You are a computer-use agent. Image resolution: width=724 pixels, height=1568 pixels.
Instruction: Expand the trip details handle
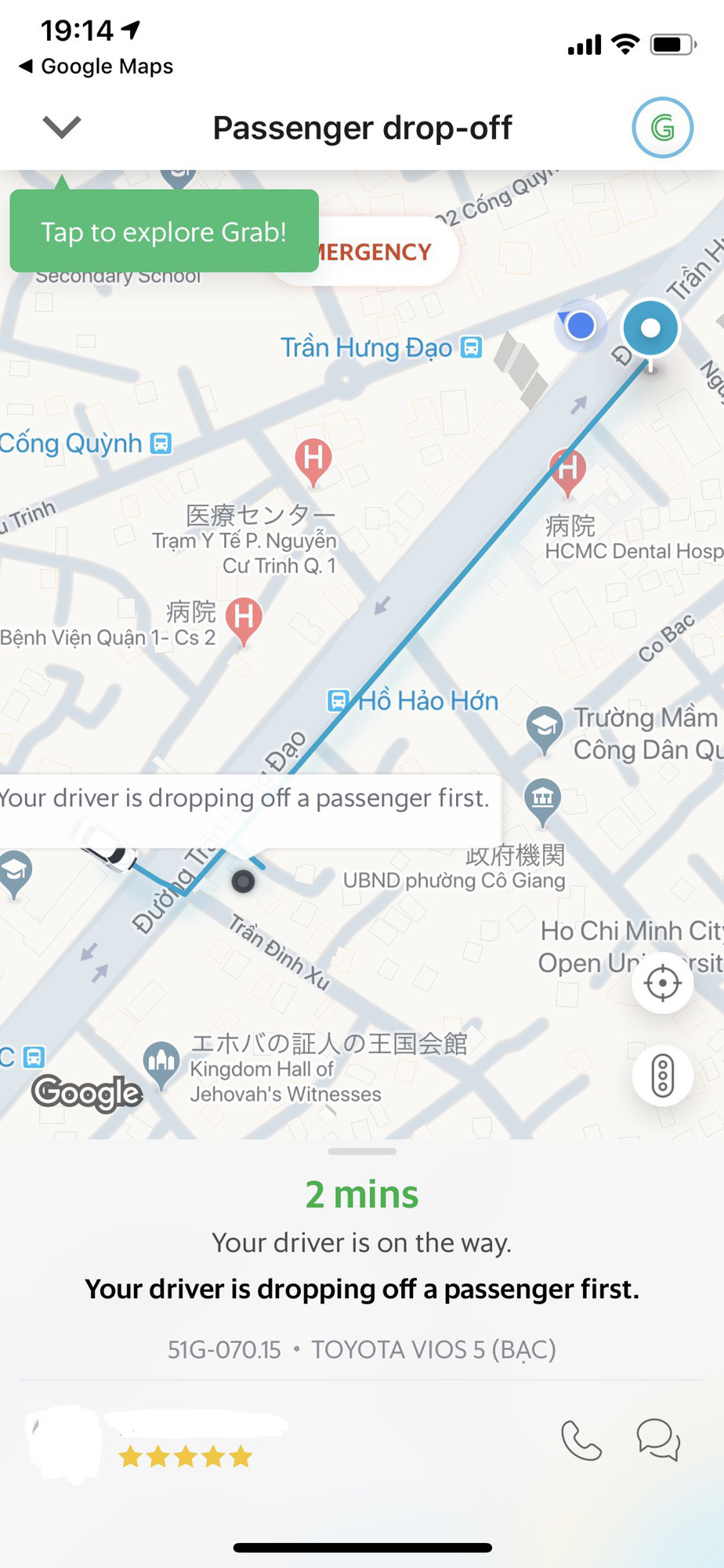pos(362,1152)
